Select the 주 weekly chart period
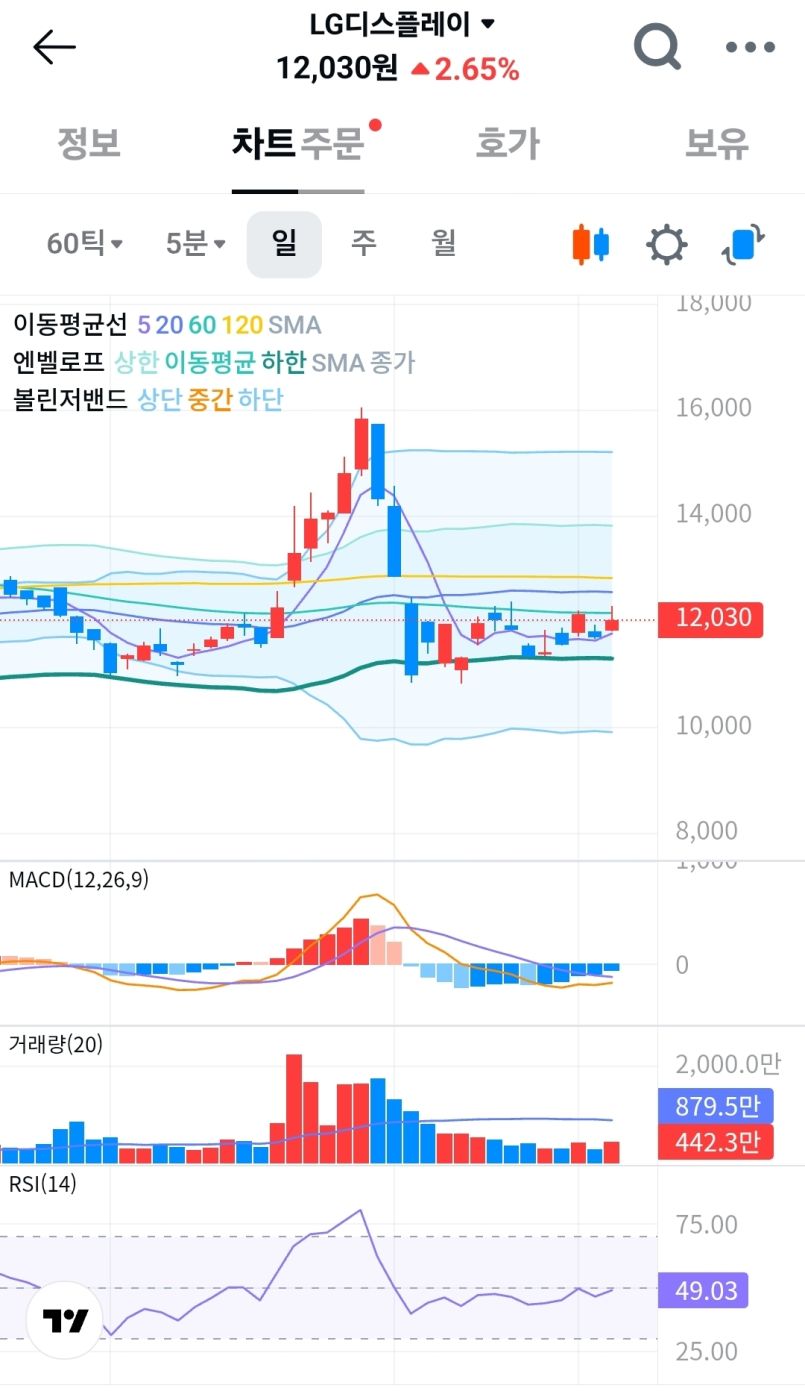 coord(363,243)
